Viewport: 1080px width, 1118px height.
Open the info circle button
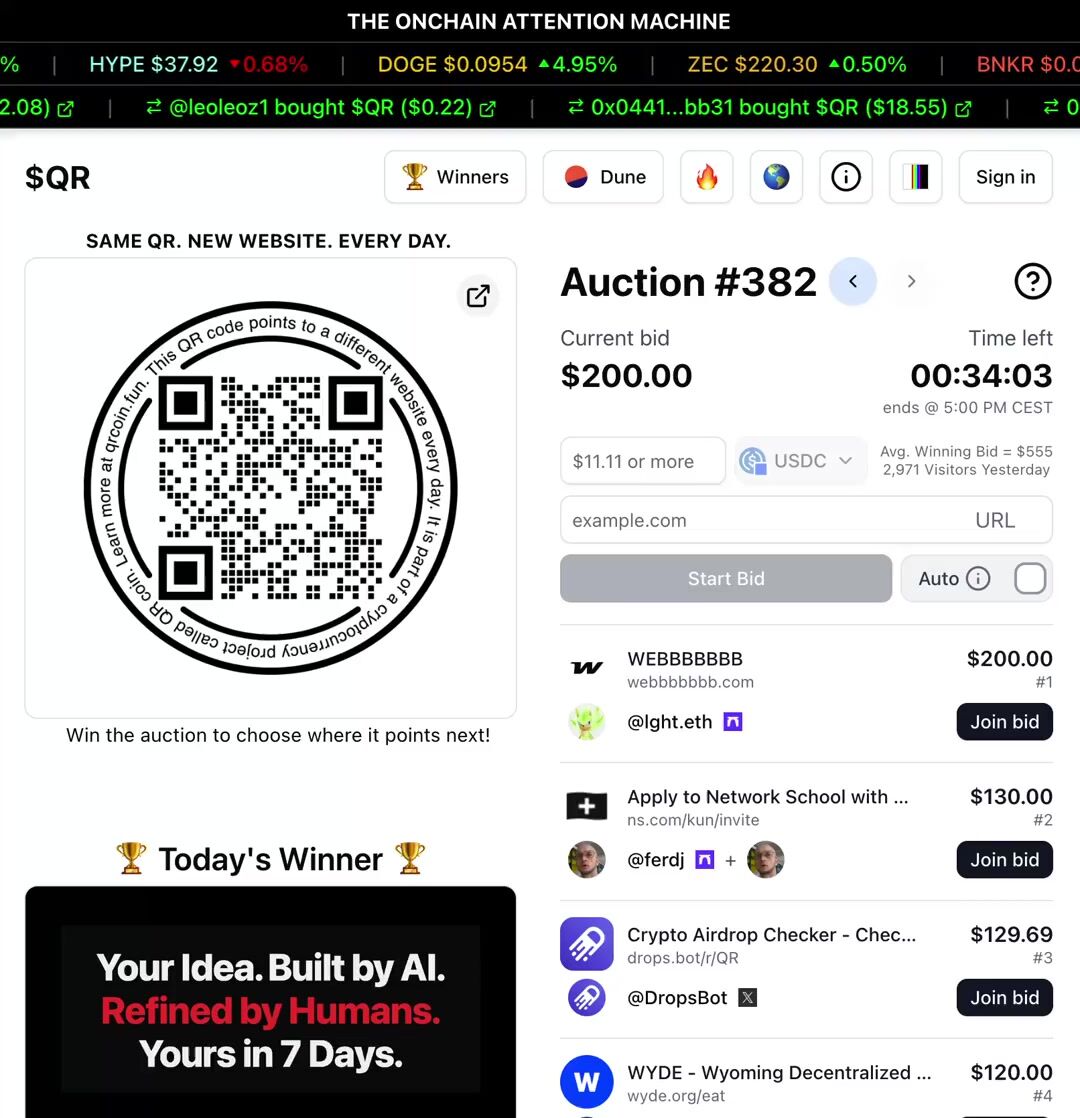(x=846, y=177)
